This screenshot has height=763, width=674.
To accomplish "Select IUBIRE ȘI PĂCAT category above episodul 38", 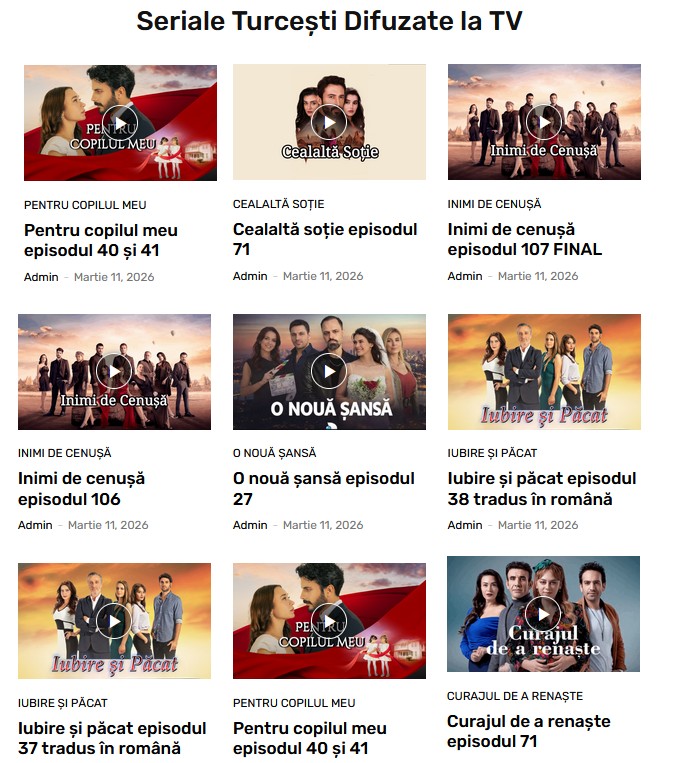I will (492, 453).
